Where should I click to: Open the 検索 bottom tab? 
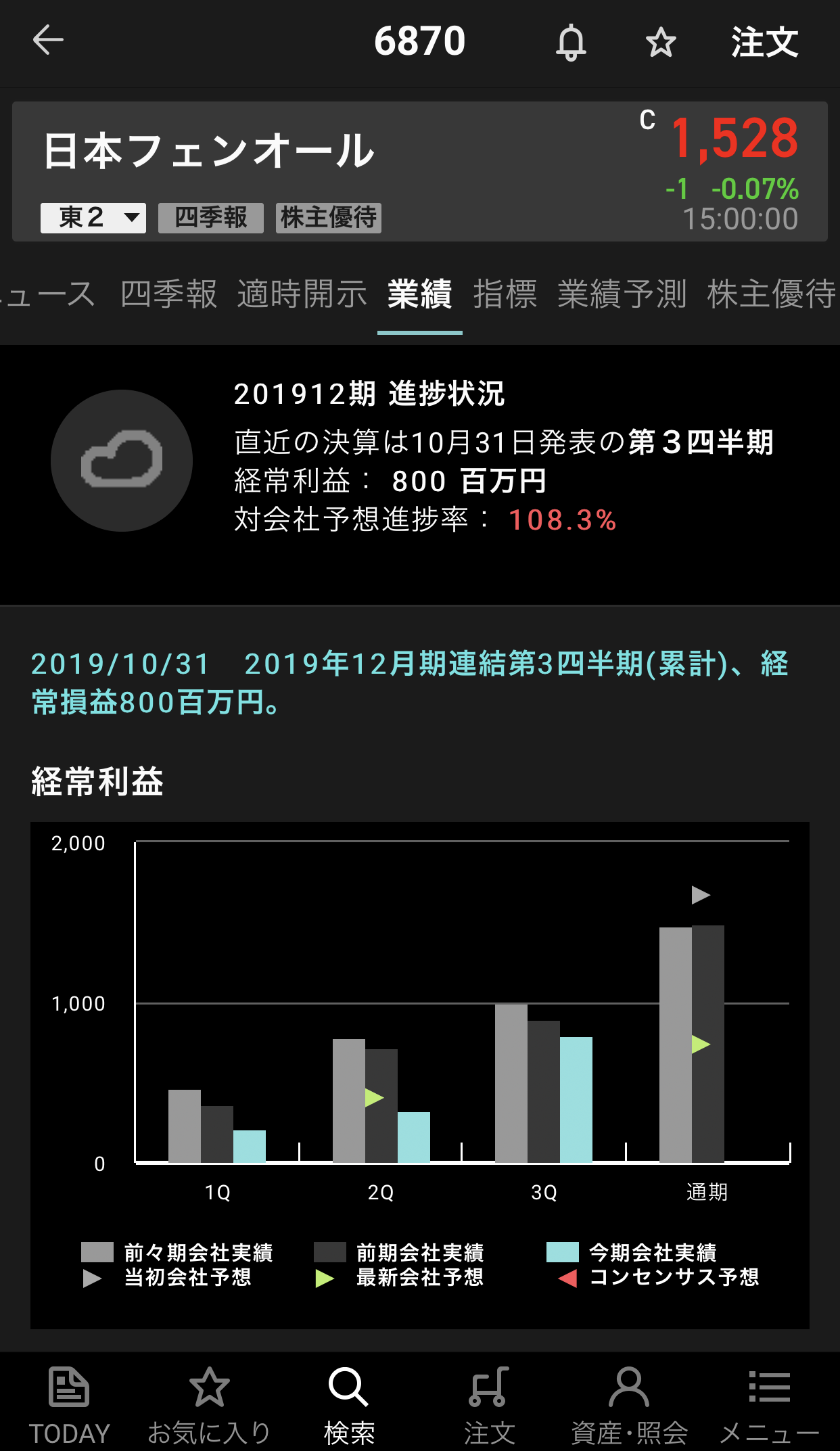click(349, 1405)
